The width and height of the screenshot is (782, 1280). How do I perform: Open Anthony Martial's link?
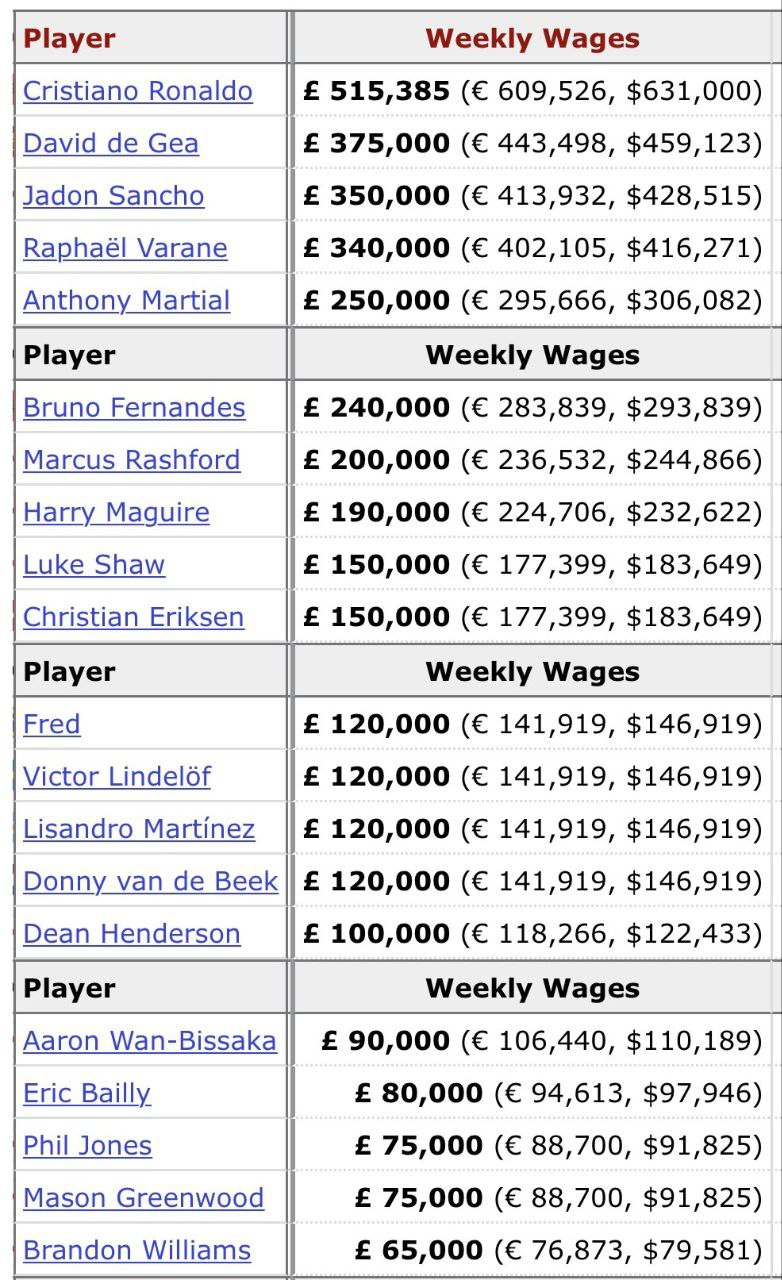pyautogui.click(x=127, y=300)
